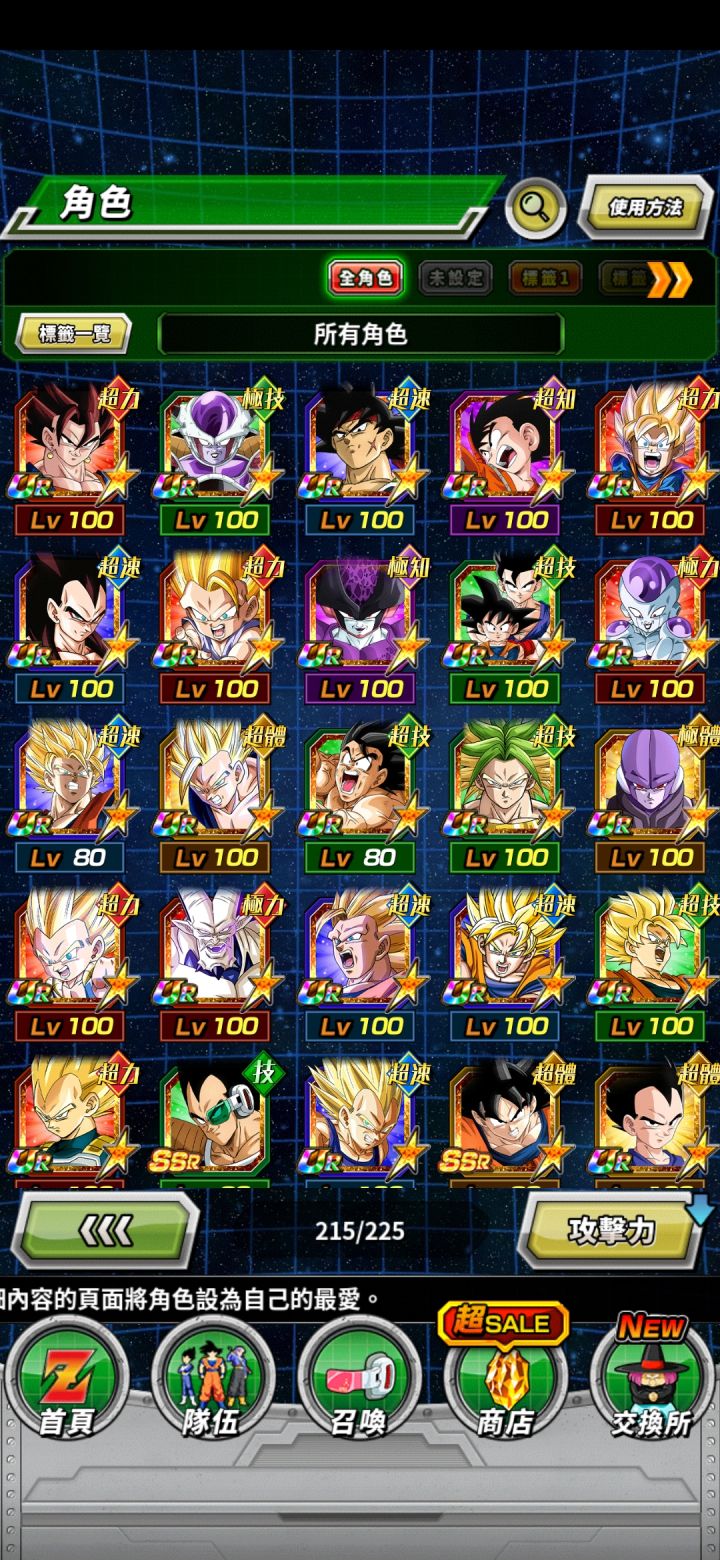720x1560 pixels.
Task: Switch to the 標籤1 tab
Action: coord(545,277)
